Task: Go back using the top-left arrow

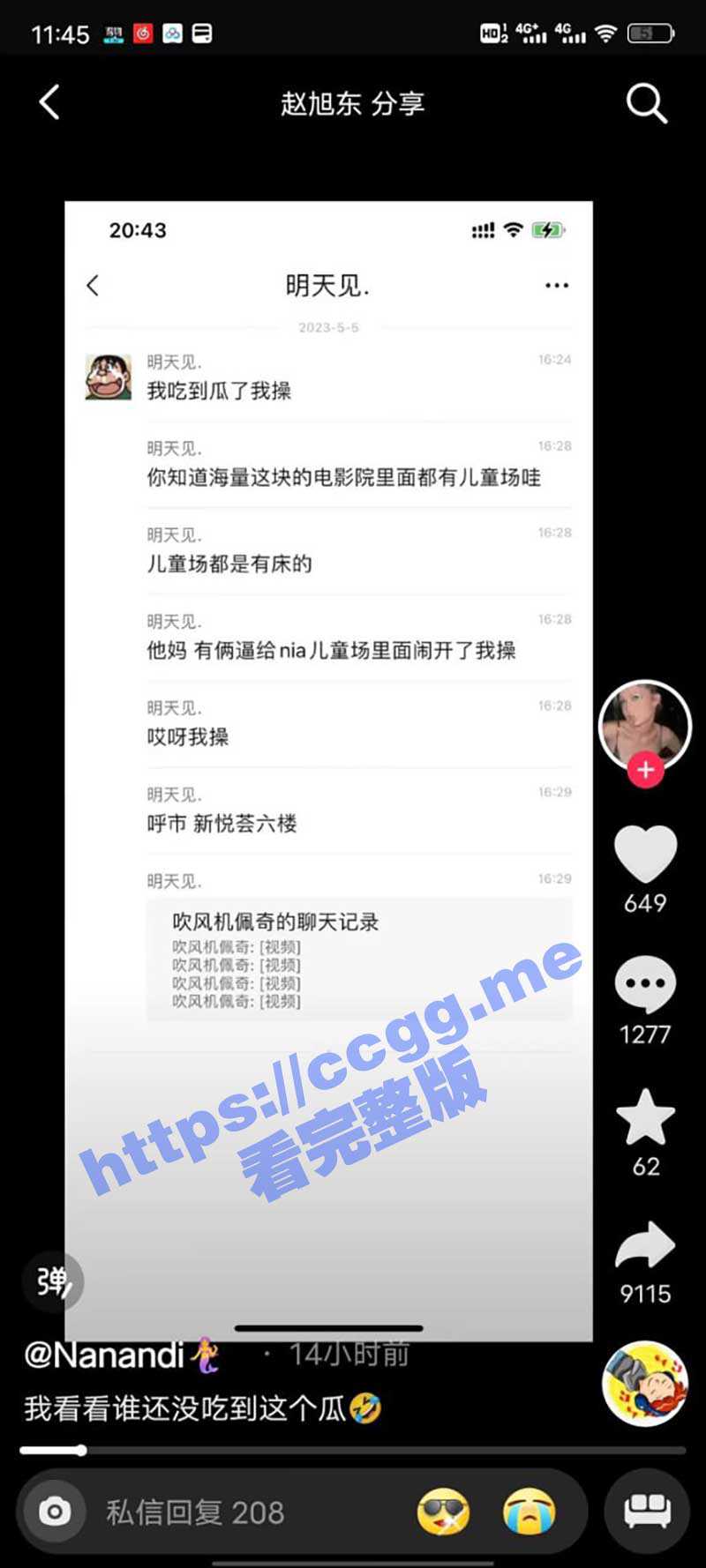Action: click(x=50, y=103)
